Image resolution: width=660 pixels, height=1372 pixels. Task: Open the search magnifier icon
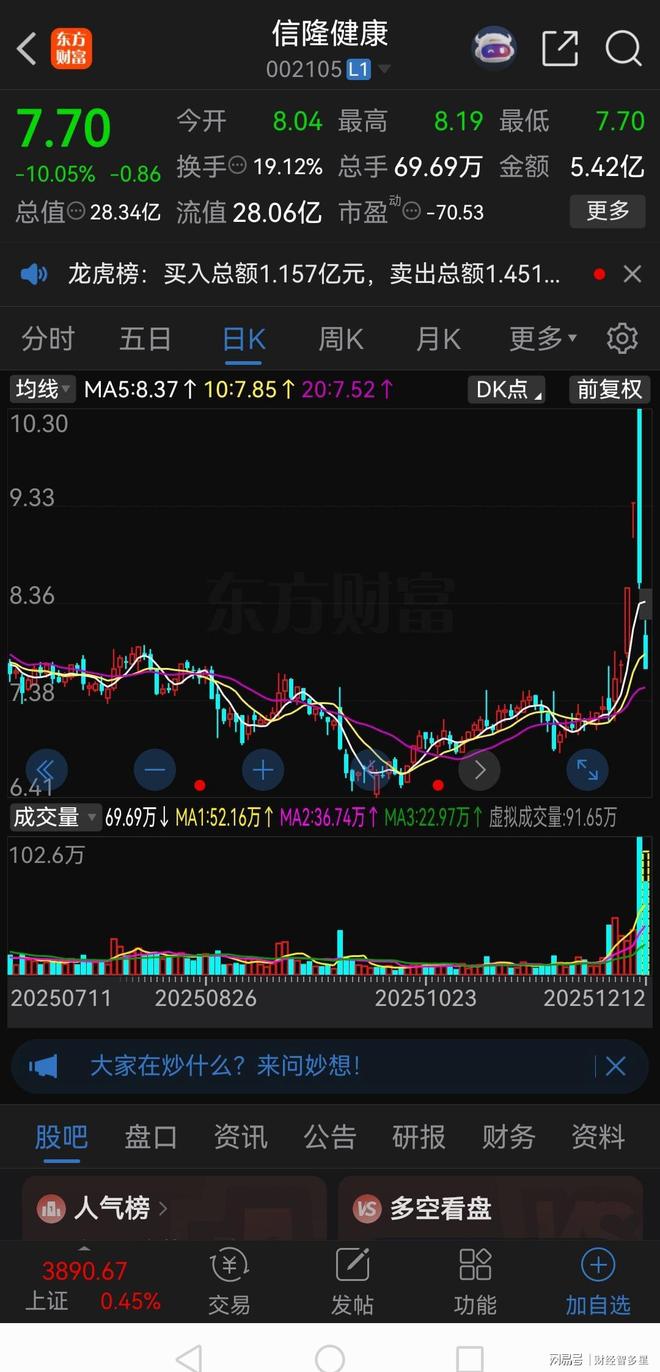623,47
